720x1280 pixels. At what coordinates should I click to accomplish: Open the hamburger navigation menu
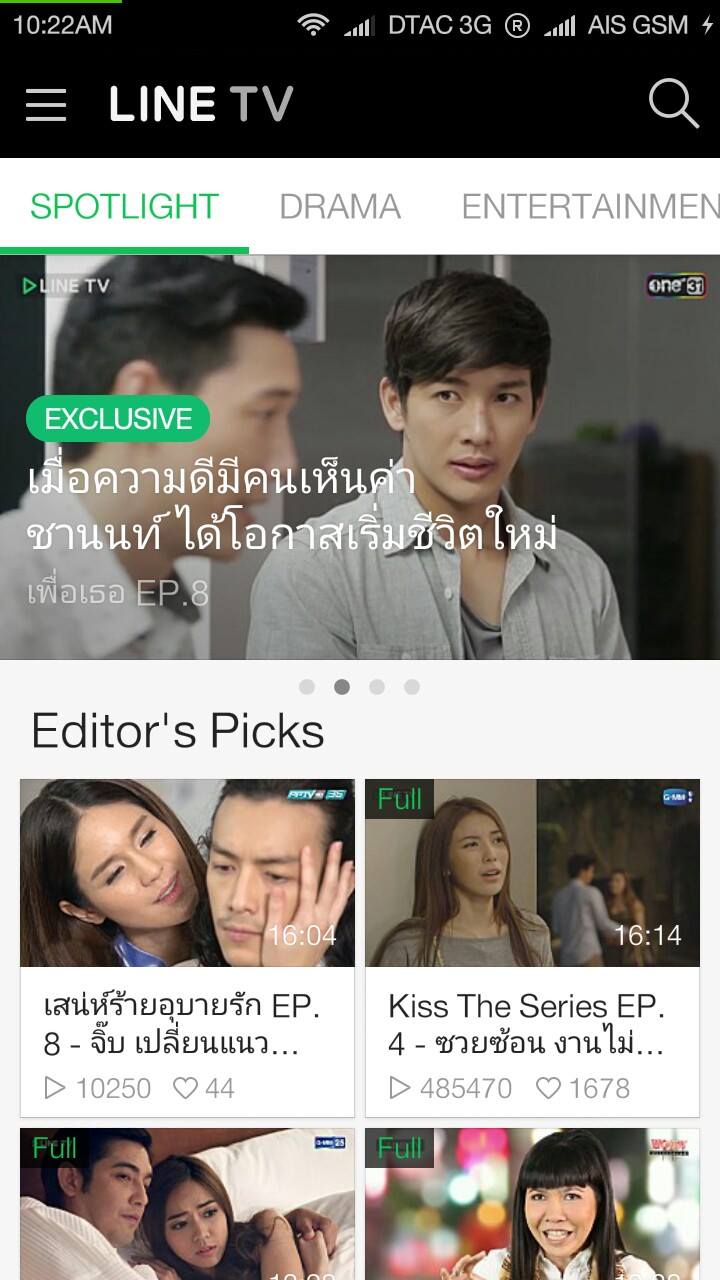[46, 104]
